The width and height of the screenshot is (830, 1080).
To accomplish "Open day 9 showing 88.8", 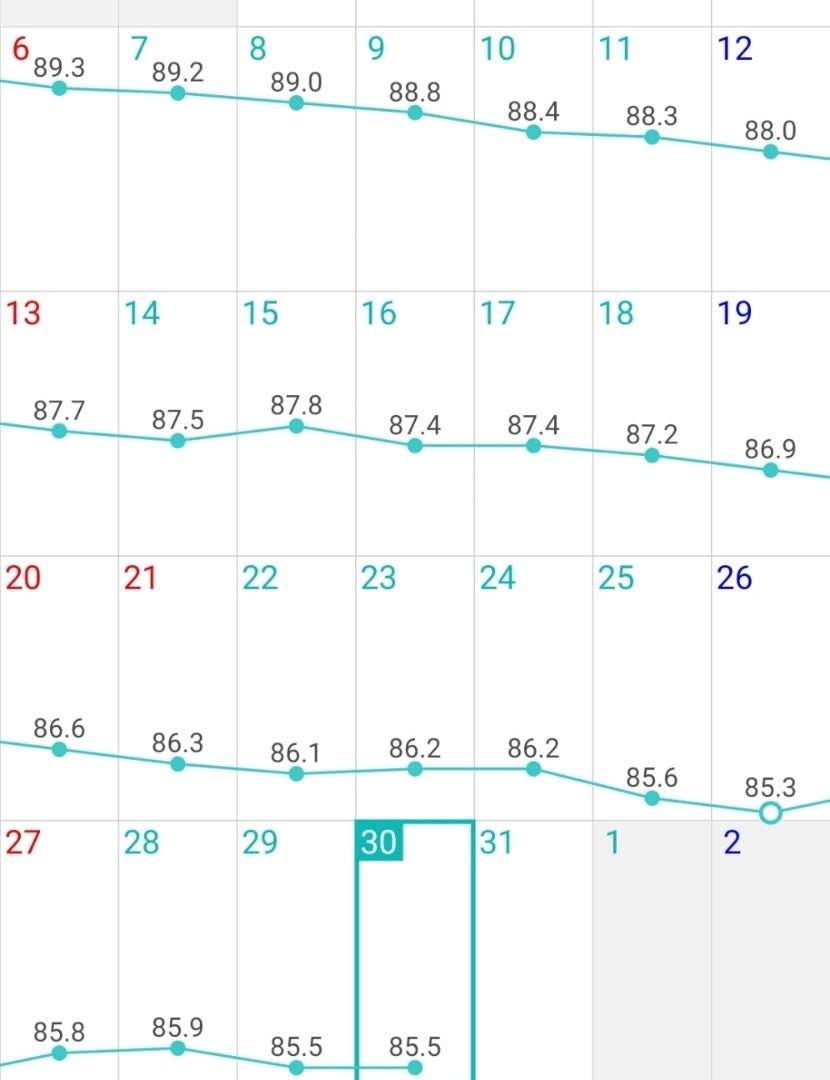I will [415, 160].
